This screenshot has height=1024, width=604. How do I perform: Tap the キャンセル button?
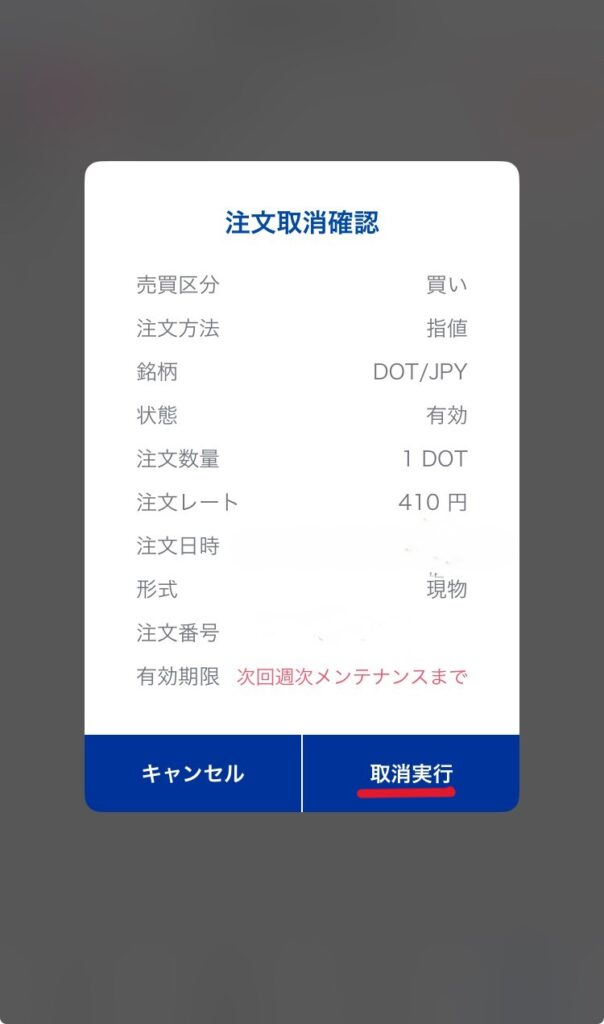click(193, 773)
